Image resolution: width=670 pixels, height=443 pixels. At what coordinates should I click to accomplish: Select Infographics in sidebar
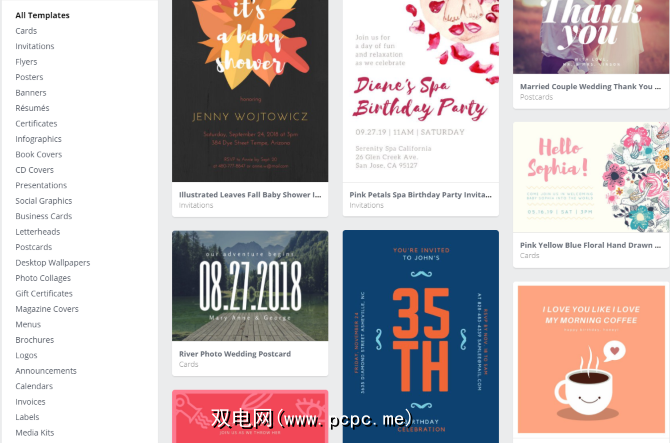pyautogui.click(x=38, y=139)
